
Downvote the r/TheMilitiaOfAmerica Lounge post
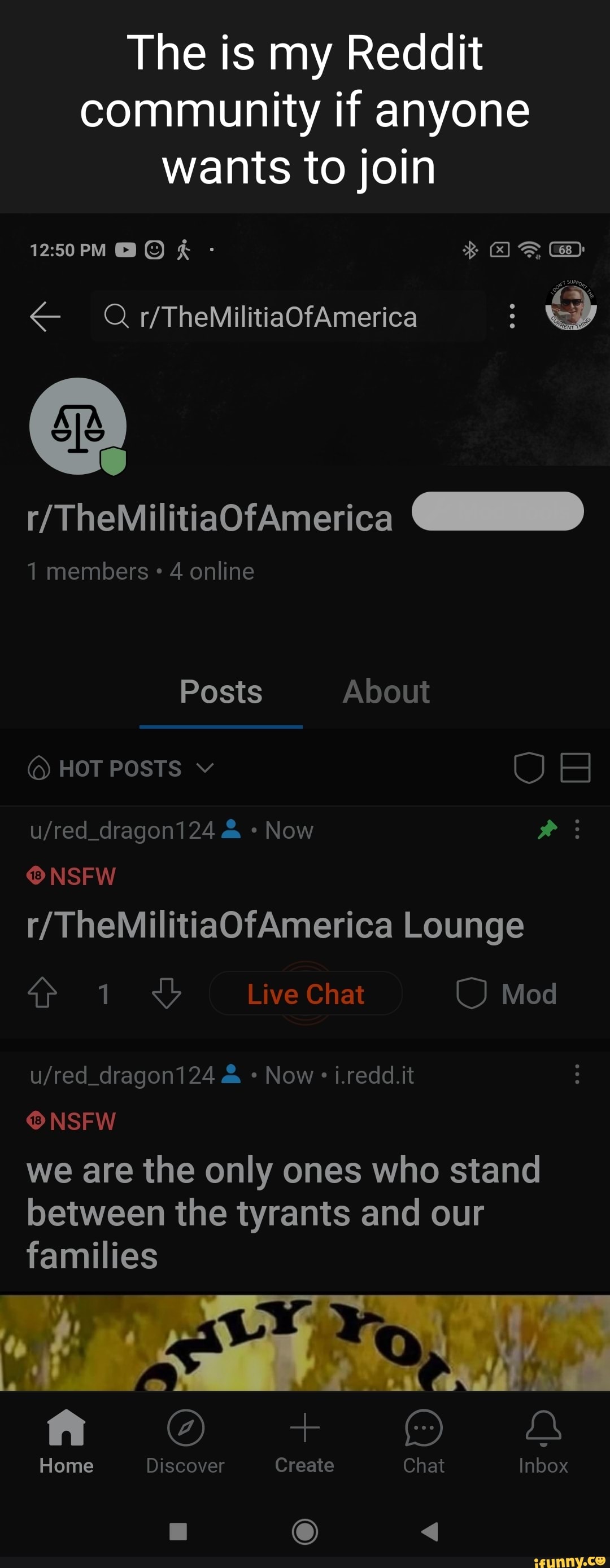tap(167, 993)
